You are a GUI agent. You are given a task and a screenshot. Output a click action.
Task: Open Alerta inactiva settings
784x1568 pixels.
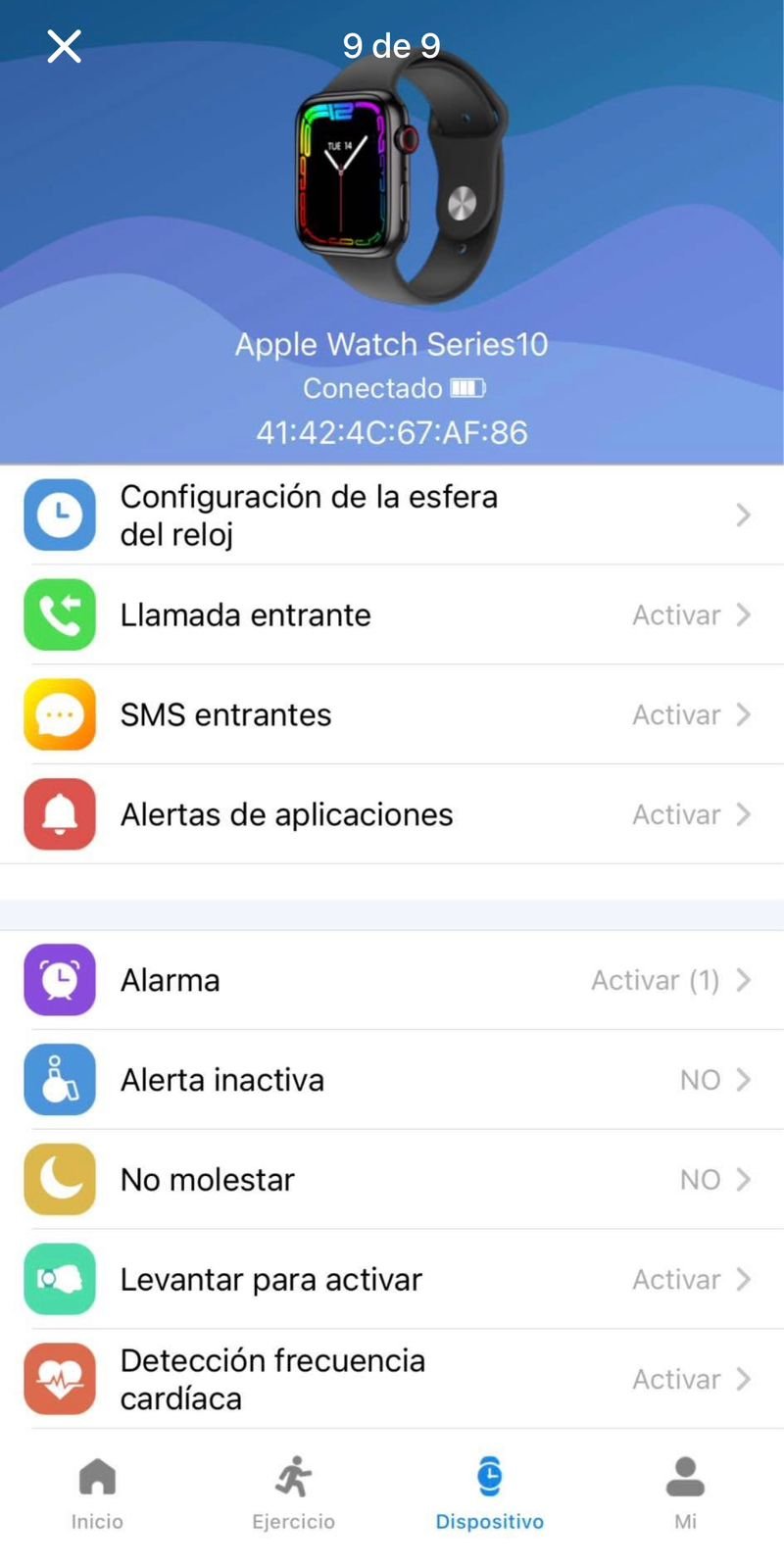392,1080
